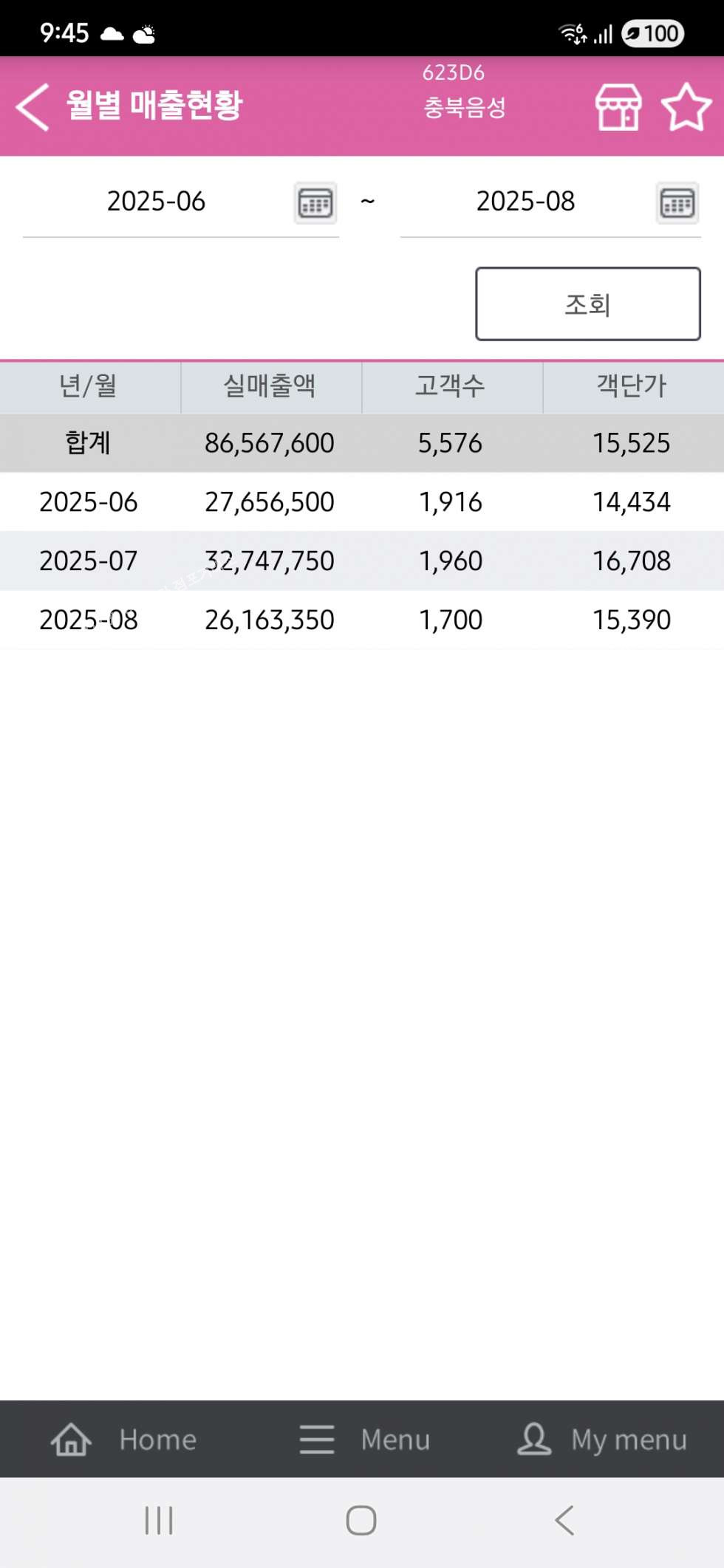The width and height of the screenshot is (724, 1568).
Task: Tap the 조회 search button
Action: click(x=587, y=304)
